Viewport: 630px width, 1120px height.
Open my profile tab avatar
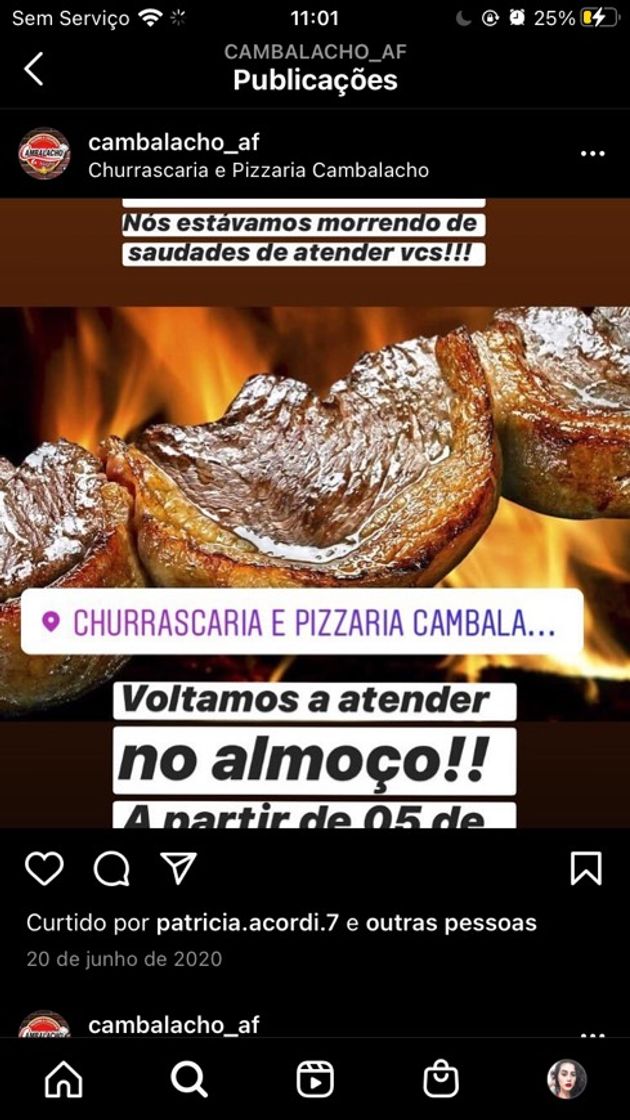coord(566,1079)
